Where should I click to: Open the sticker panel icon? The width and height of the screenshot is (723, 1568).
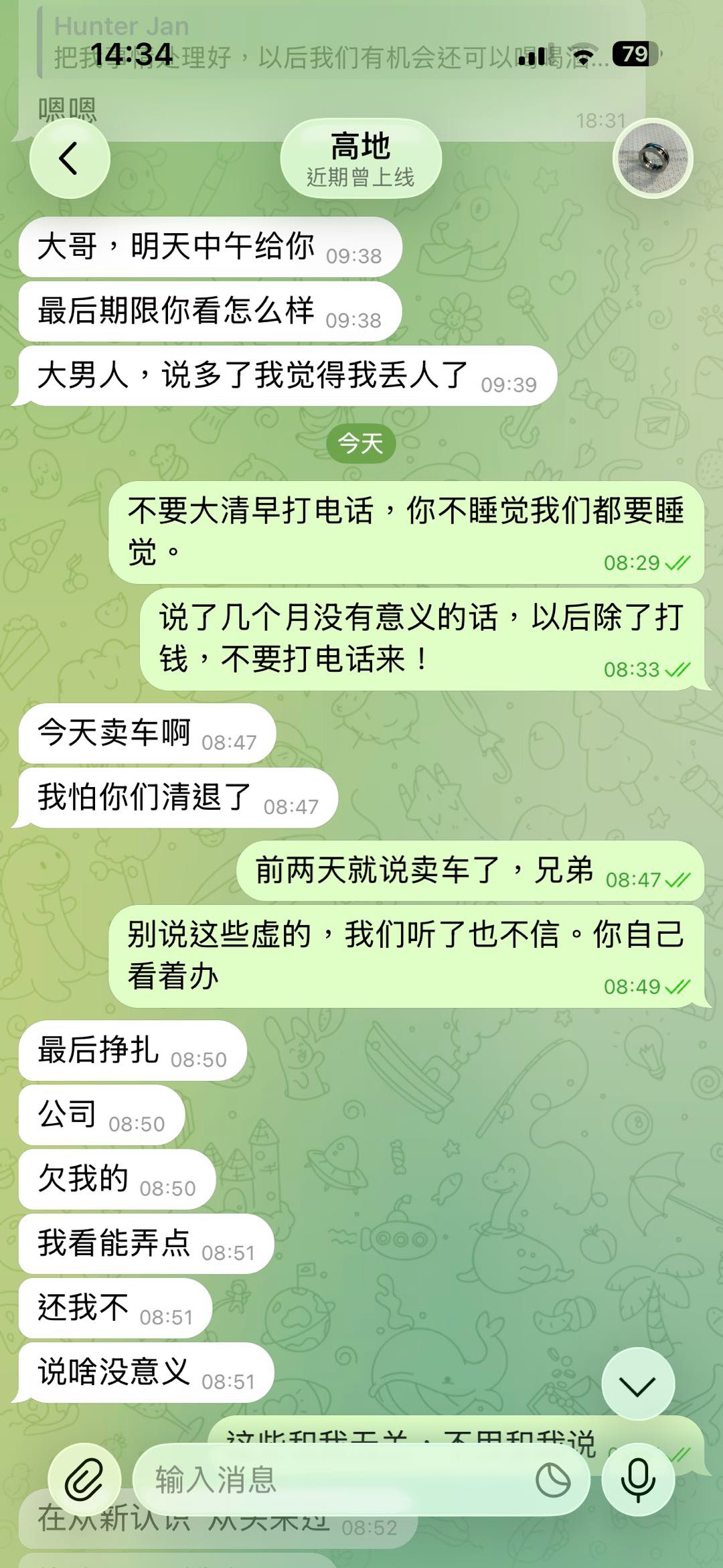coord(553,1480)
